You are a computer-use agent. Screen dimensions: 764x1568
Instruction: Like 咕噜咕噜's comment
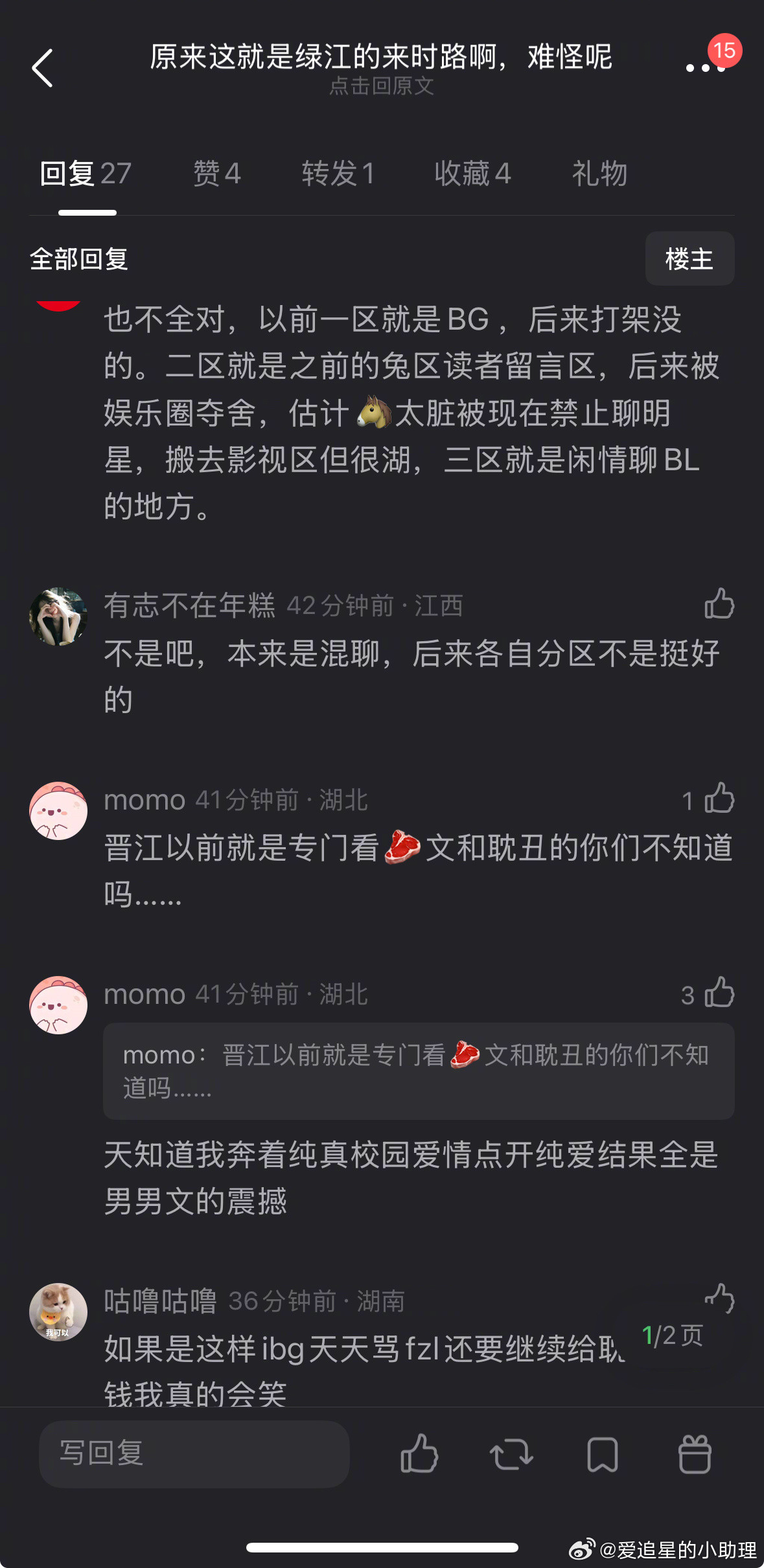coord(719,1297)
